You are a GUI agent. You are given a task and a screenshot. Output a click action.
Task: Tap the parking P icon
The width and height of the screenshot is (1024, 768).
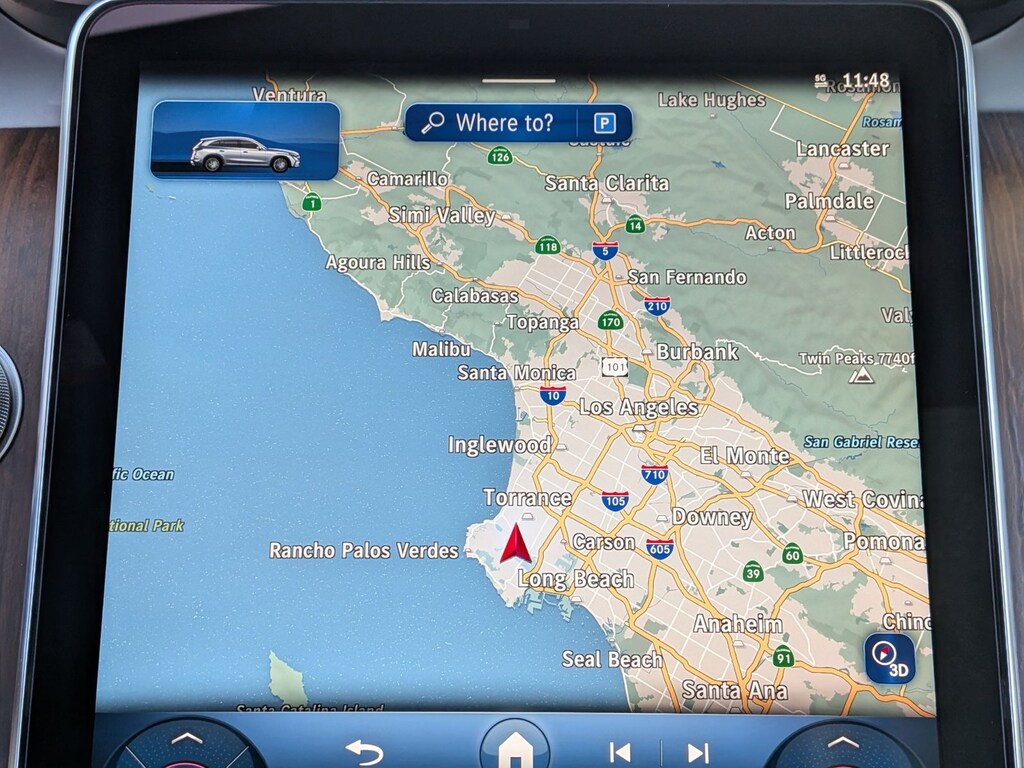point(605,123)
